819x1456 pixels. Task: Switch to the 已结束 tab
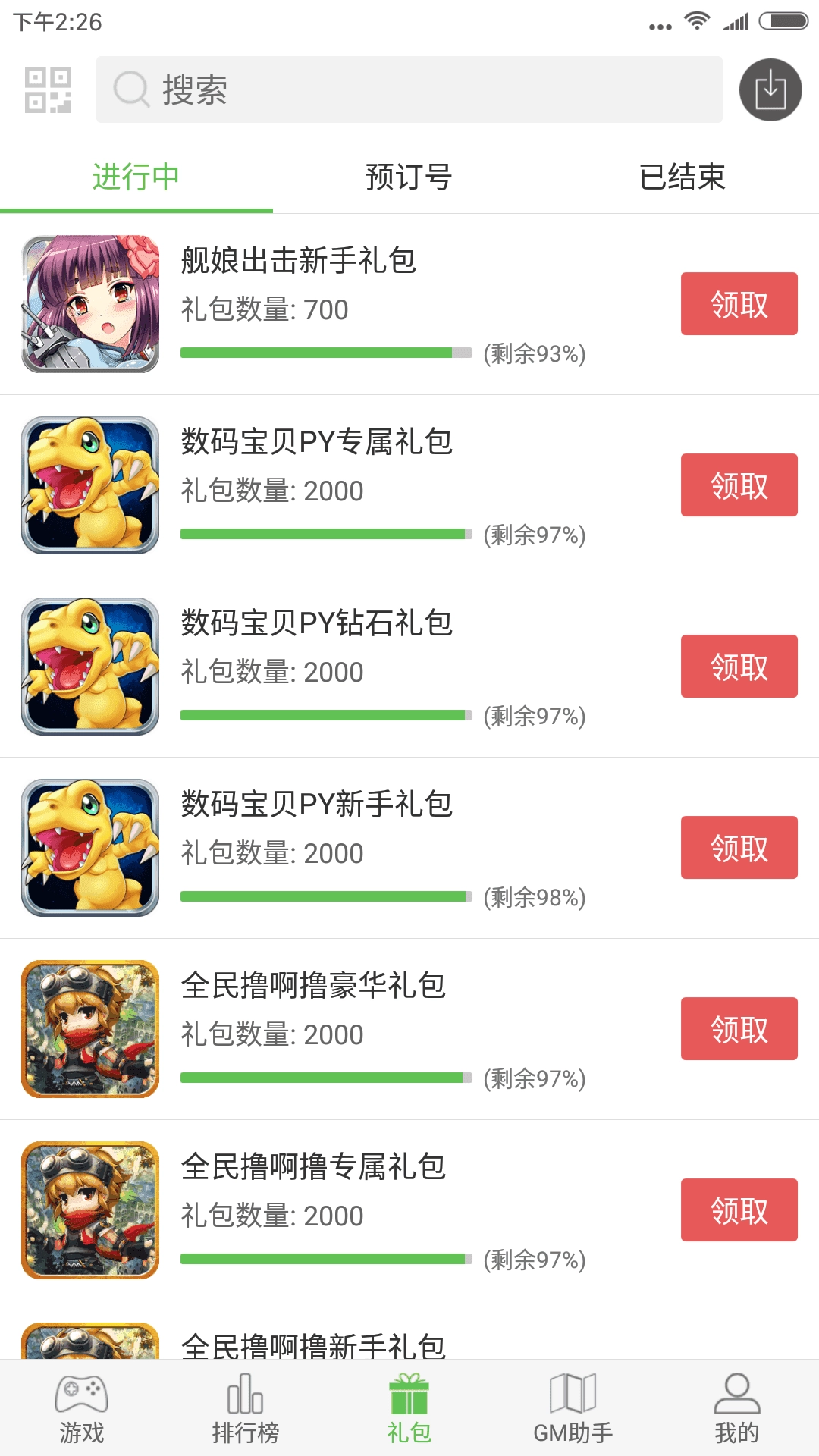681,177
